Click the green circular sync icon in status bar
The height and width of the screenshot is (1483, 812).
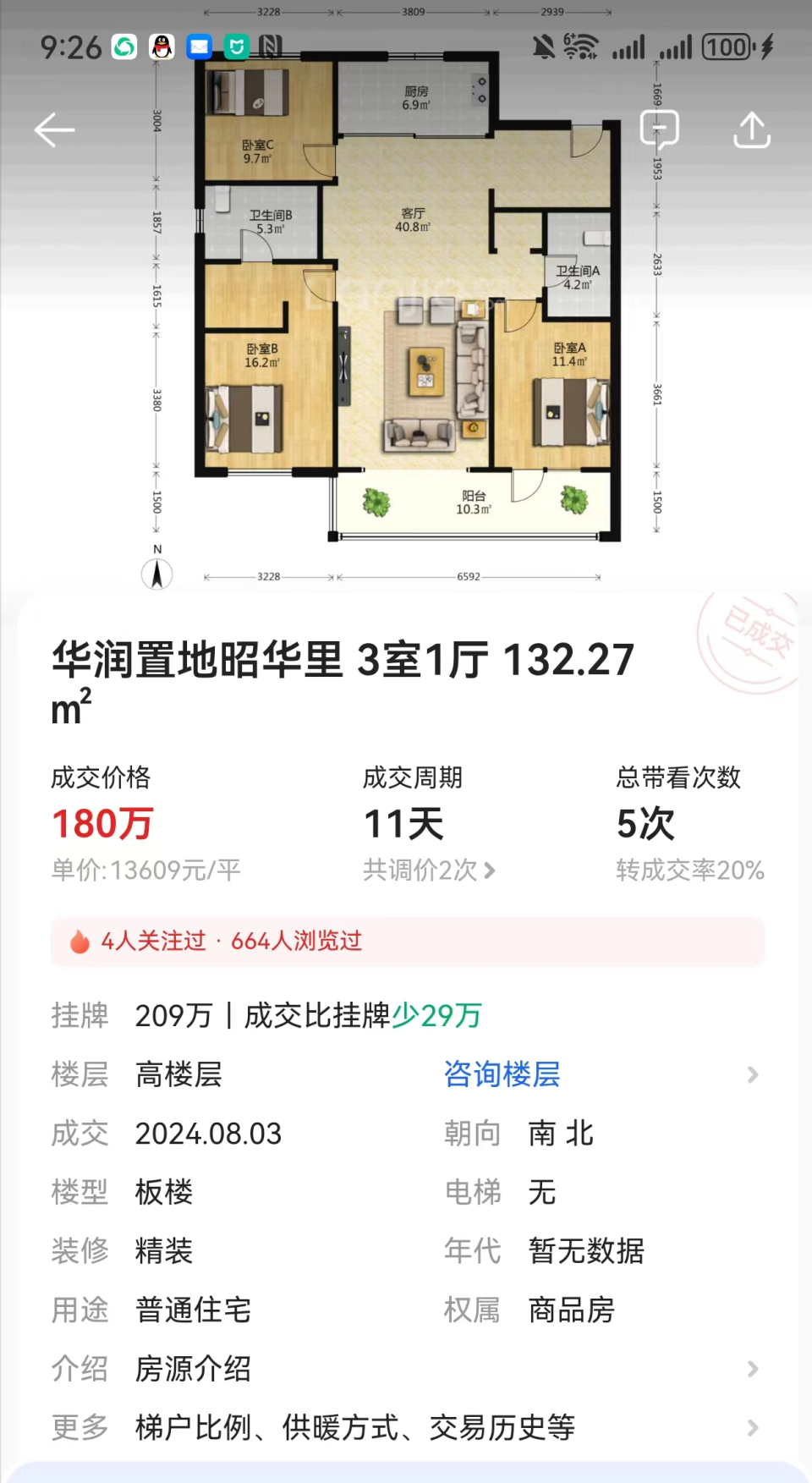pyautogui.click(x=123, y=47)
